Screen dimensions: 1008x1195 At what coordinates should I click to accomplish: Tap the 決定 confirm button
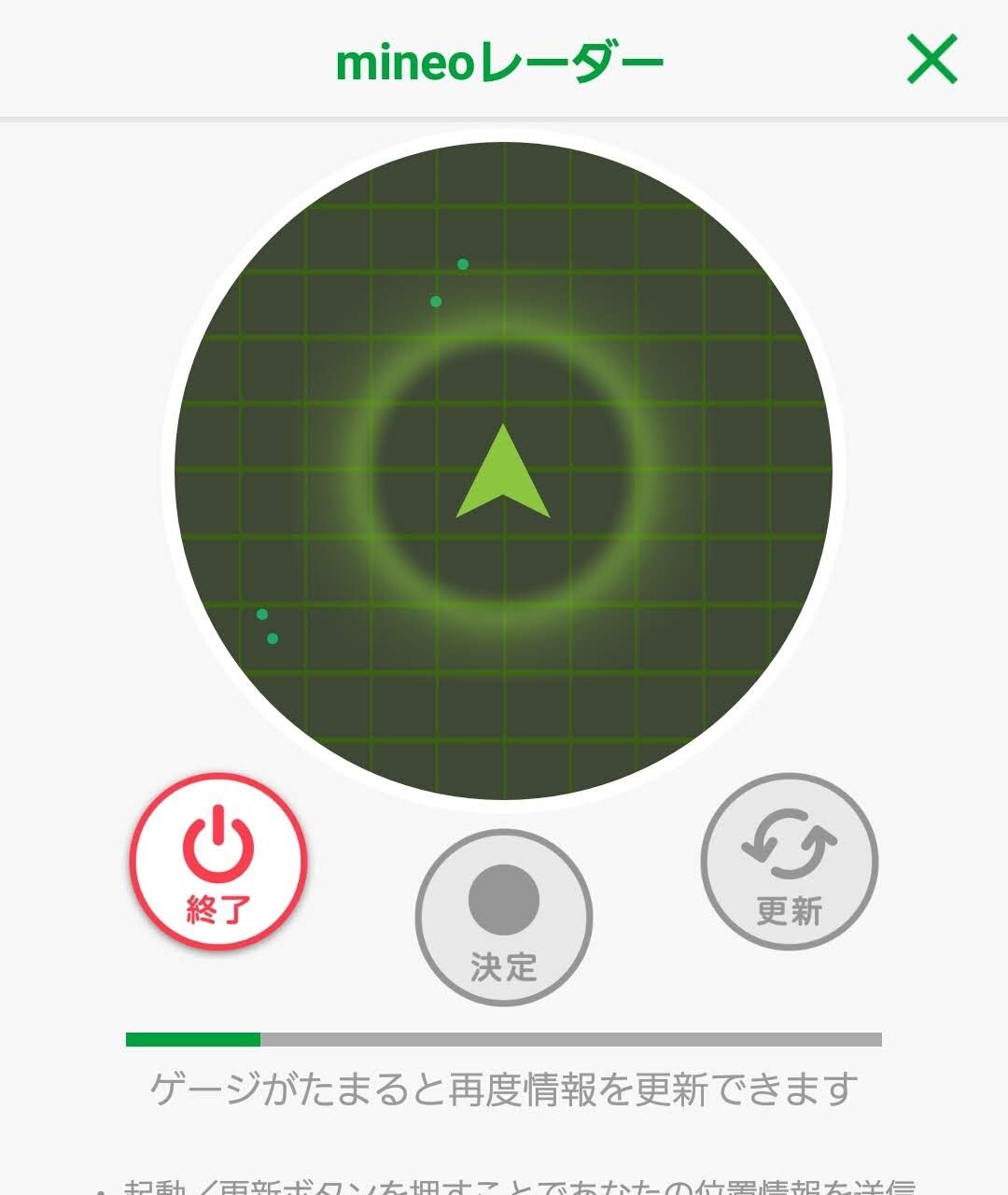tap(503, 918)
